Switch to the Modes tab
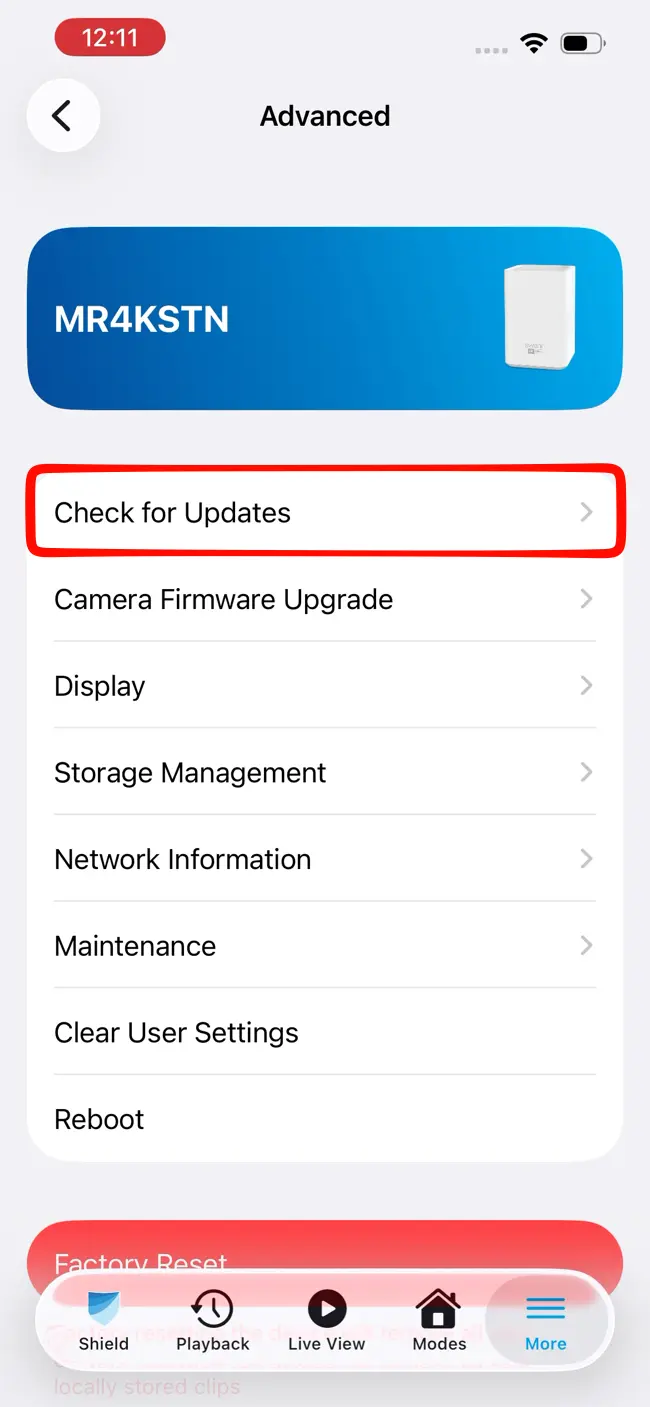This screenshot has width=650, height=1407. [439, 1320]
